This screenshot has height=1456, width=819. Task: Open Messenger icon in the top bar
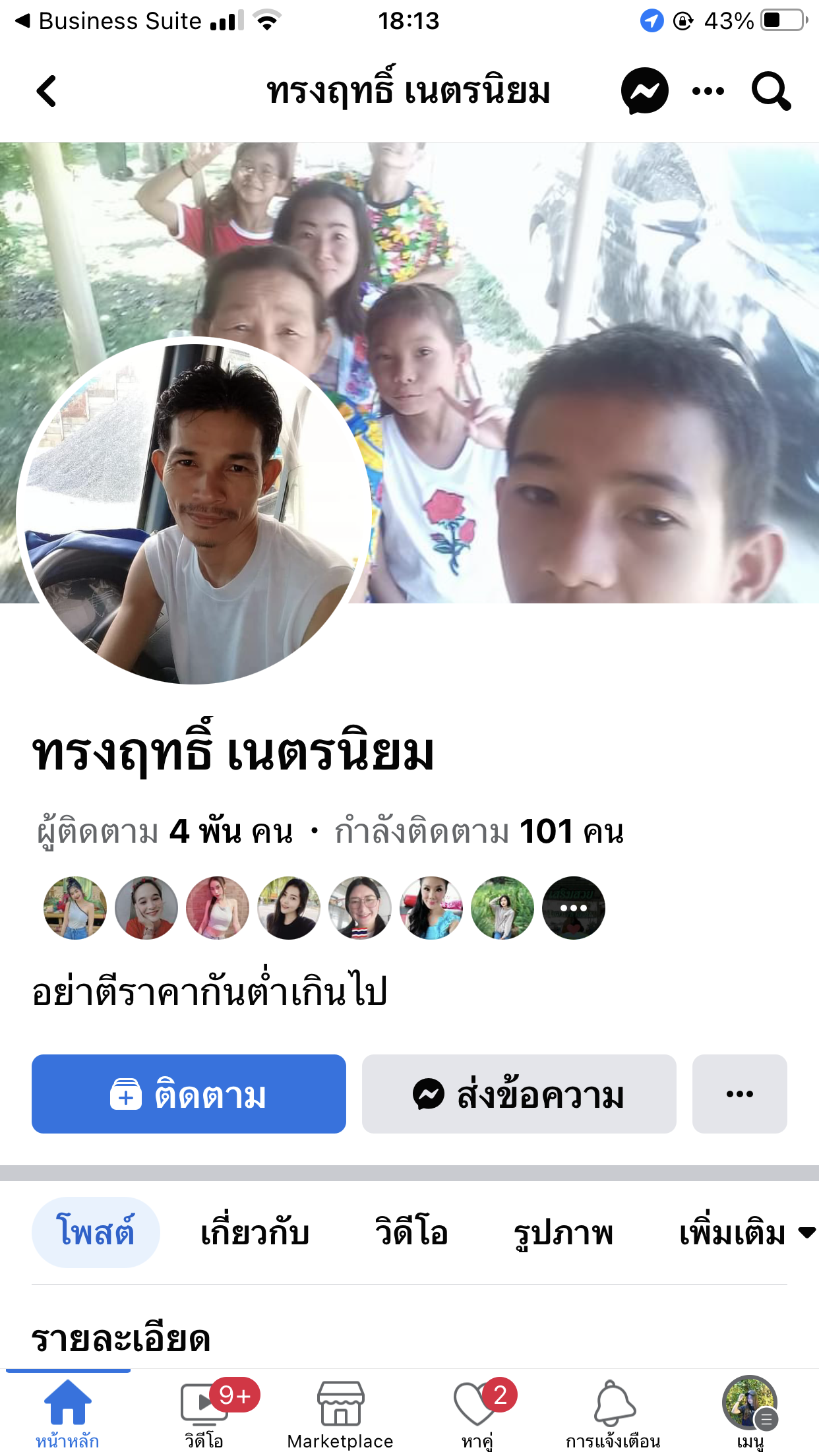click(x=644, y=91)
